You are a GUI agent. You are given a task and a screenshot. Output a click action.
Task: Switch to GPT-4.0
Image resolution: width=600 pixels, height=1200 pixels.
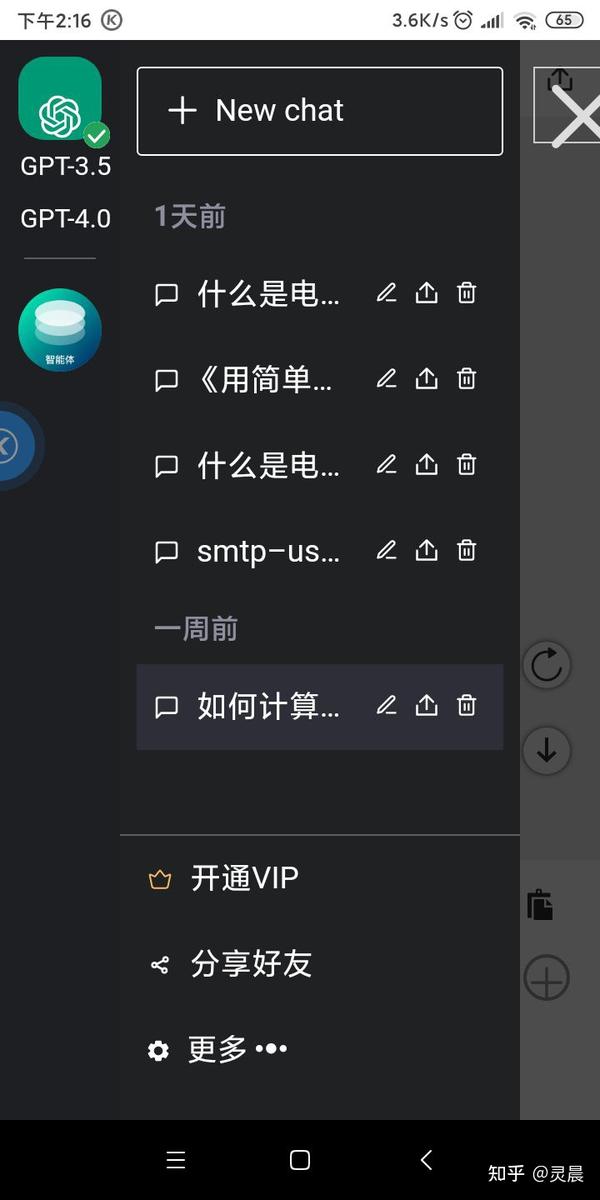[65, 219]
